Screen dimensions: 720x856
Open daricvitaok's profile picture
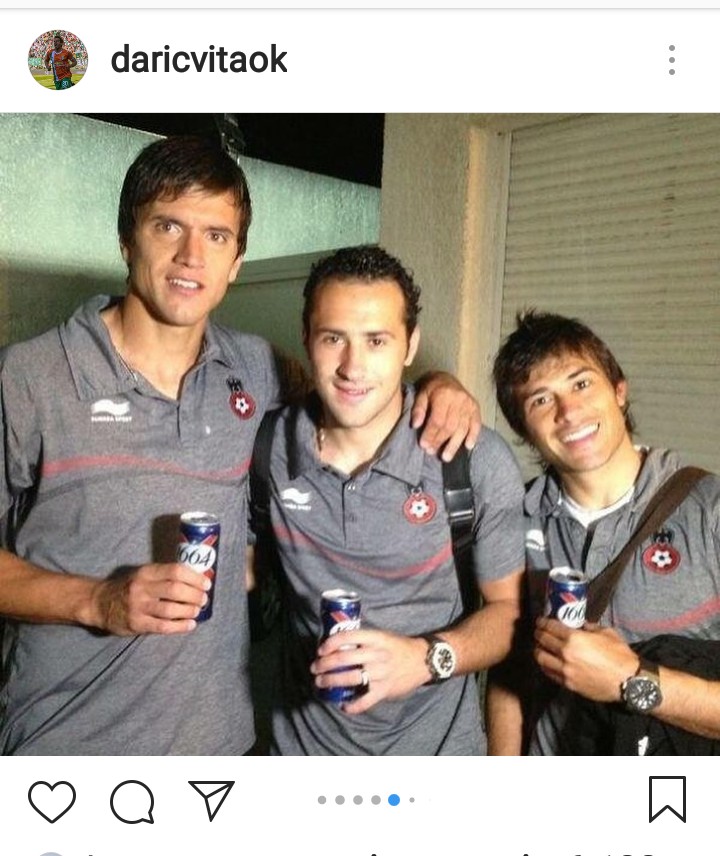pos(57,60)
